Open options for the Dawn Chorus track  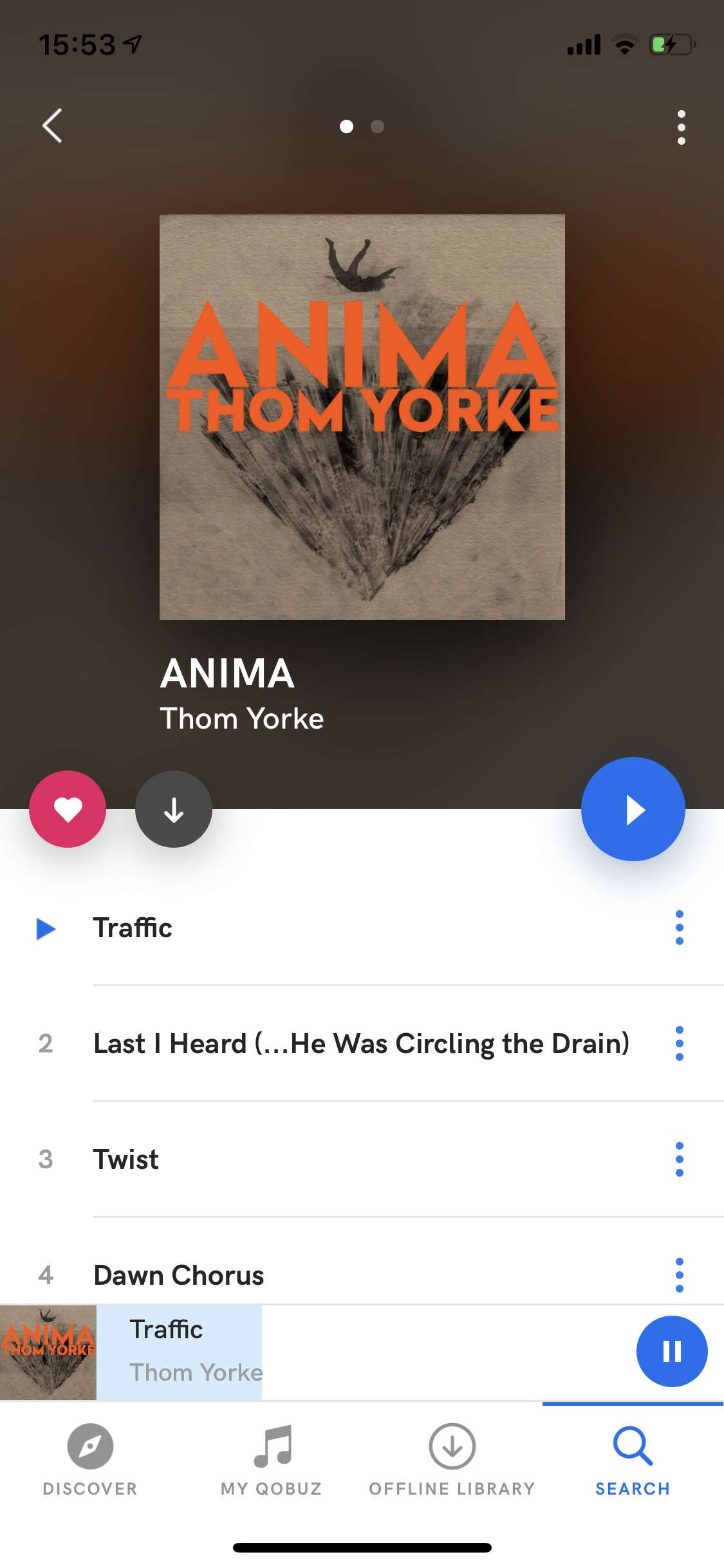point(679,1275)
